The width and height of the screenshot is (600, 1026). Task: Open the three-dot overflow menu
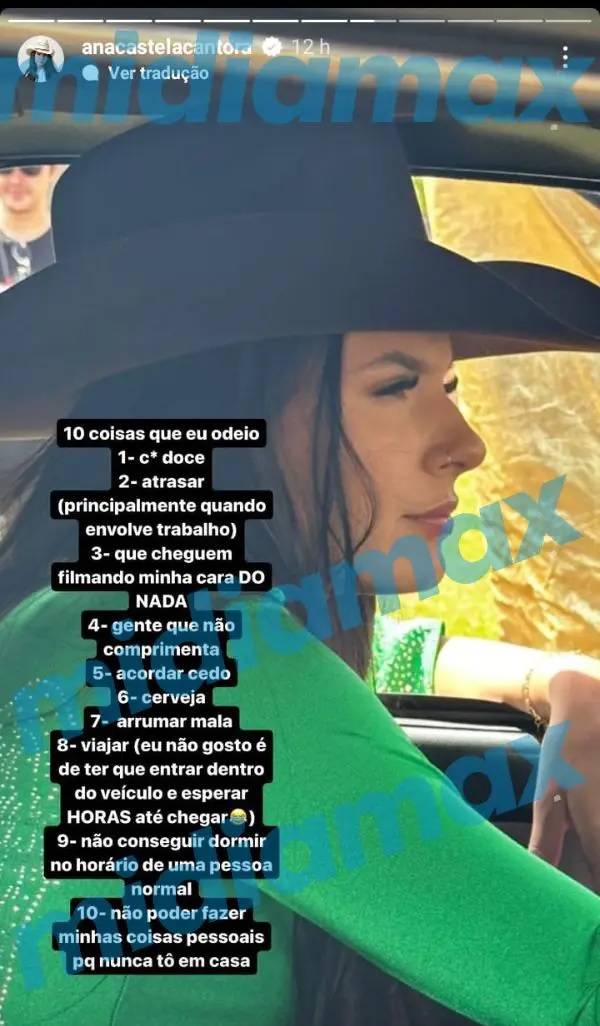pos(564,57)
